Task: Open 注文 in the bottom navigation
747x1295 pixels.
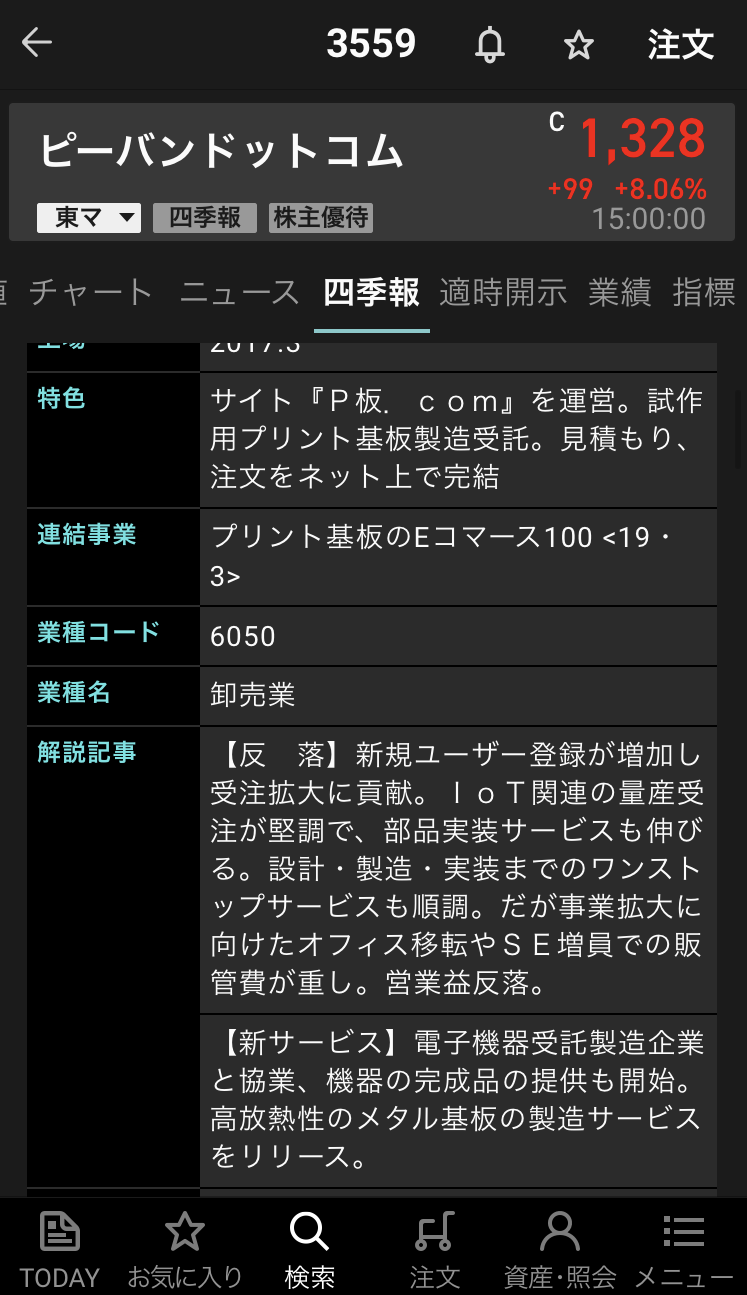Action: 434,1248
